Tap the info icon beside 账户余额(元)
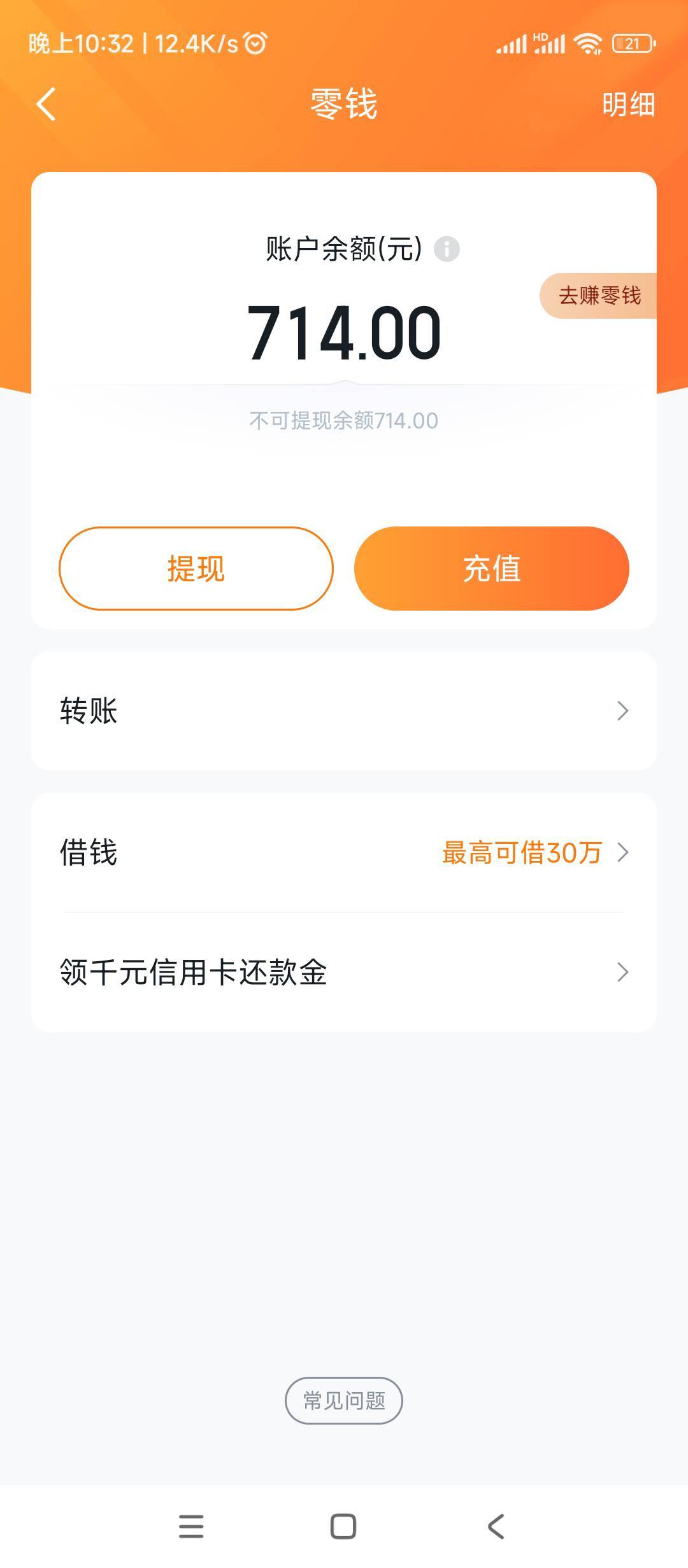The width and height of the screenshot is (688, 1568). 447,249
